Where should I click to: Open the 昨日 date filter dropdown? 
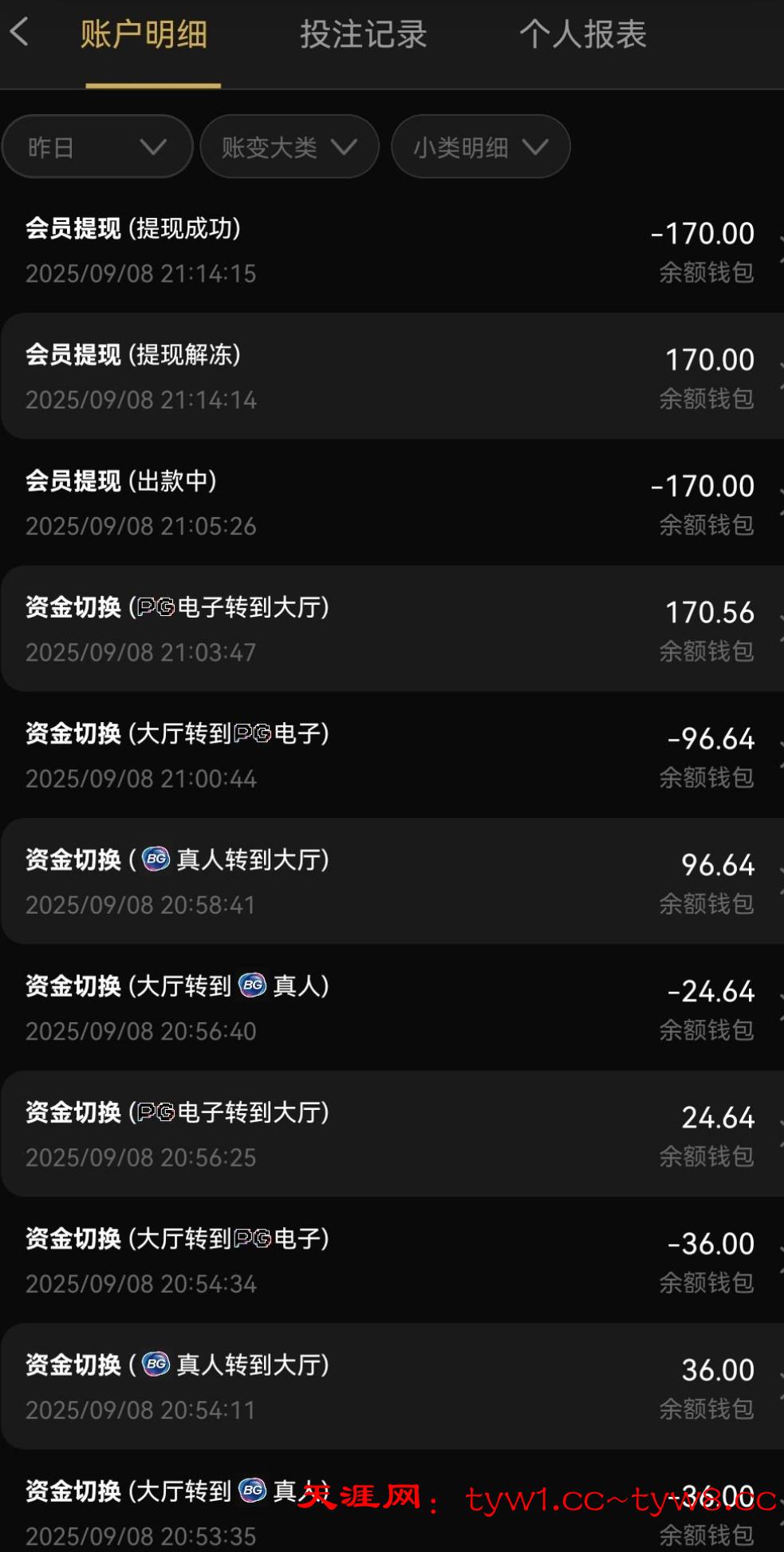click(97, 147)
